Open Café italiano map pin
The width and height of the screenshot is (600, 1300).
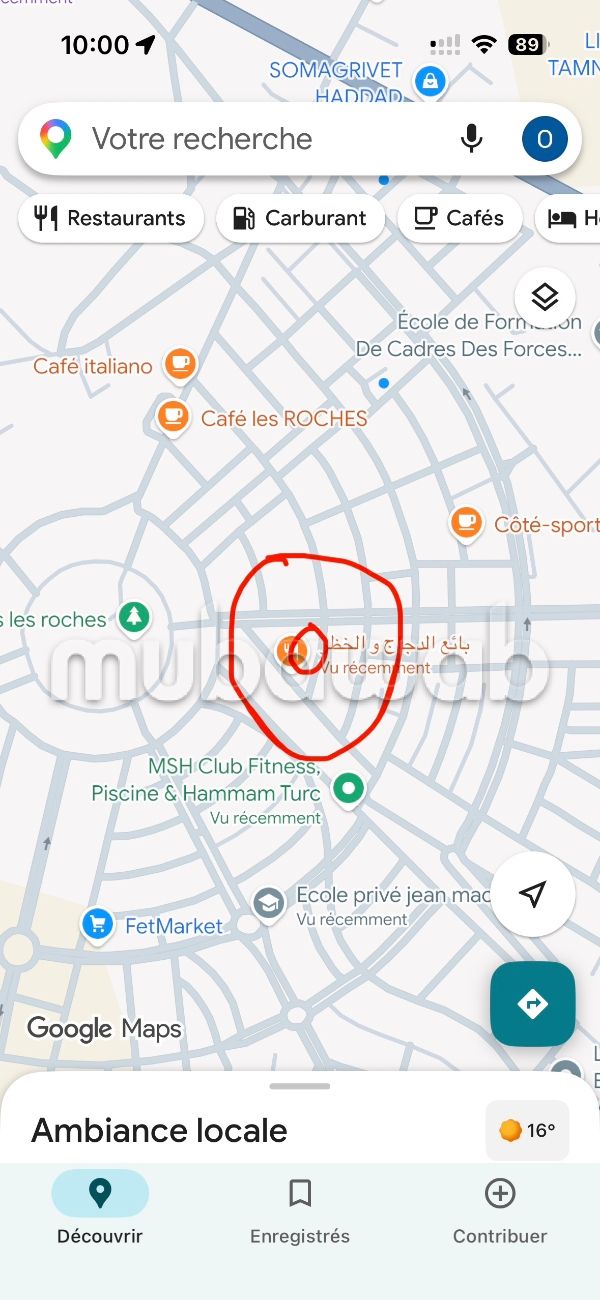179,363
